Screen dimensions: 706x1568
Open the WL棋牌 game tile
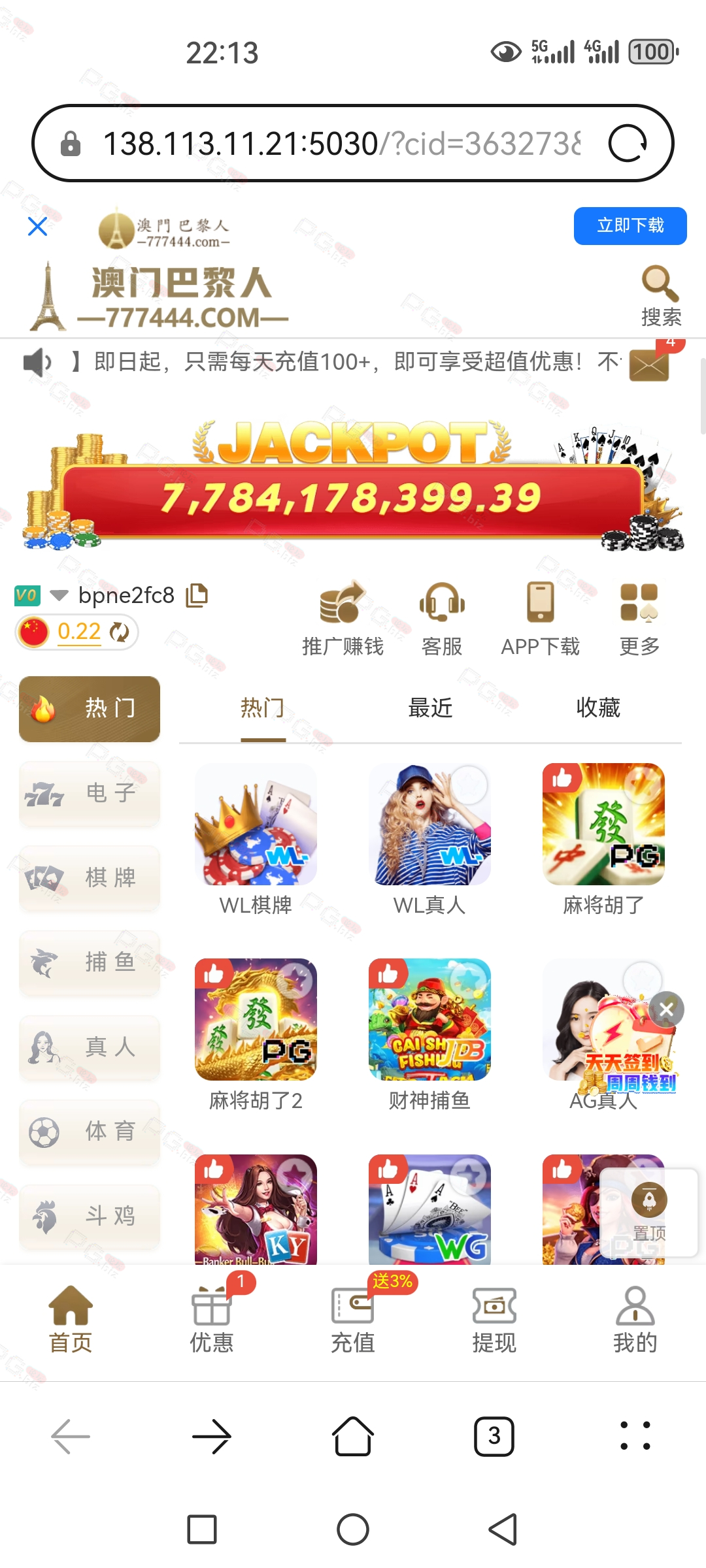[x=256, y=839]
